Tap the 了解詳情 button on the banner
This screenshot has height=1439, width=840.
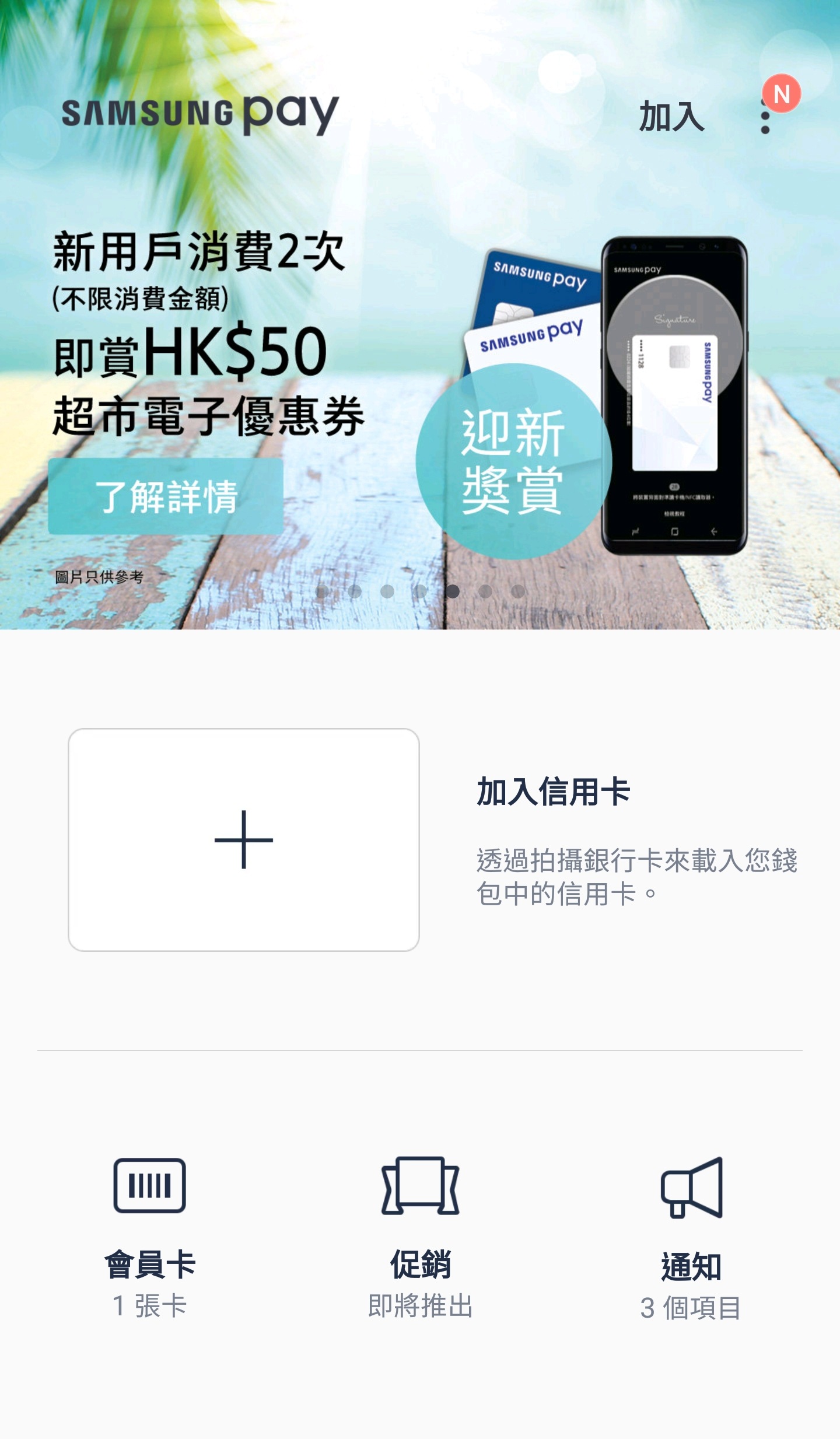[166, 496]
